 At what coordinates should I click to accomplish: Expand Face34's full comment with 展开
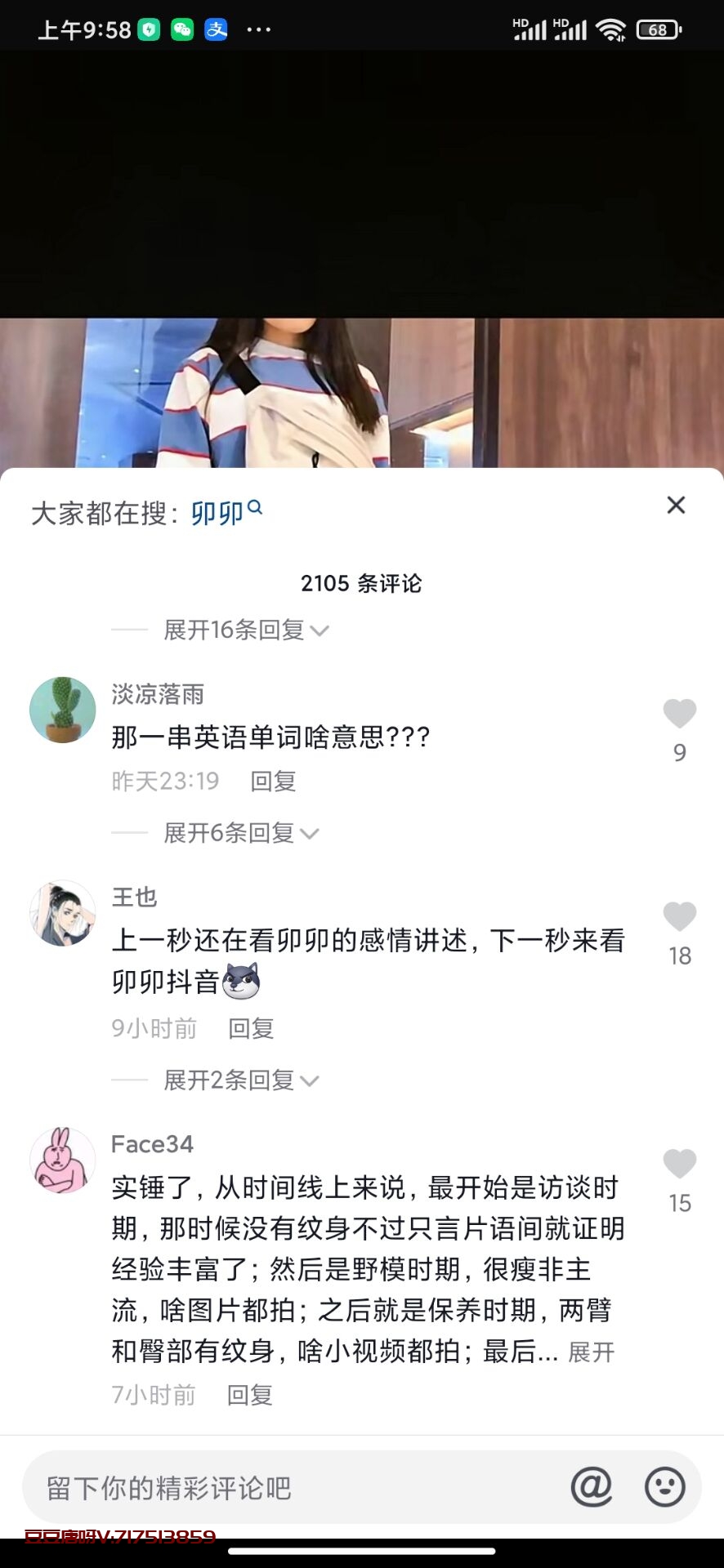[x=592, y=1352]
